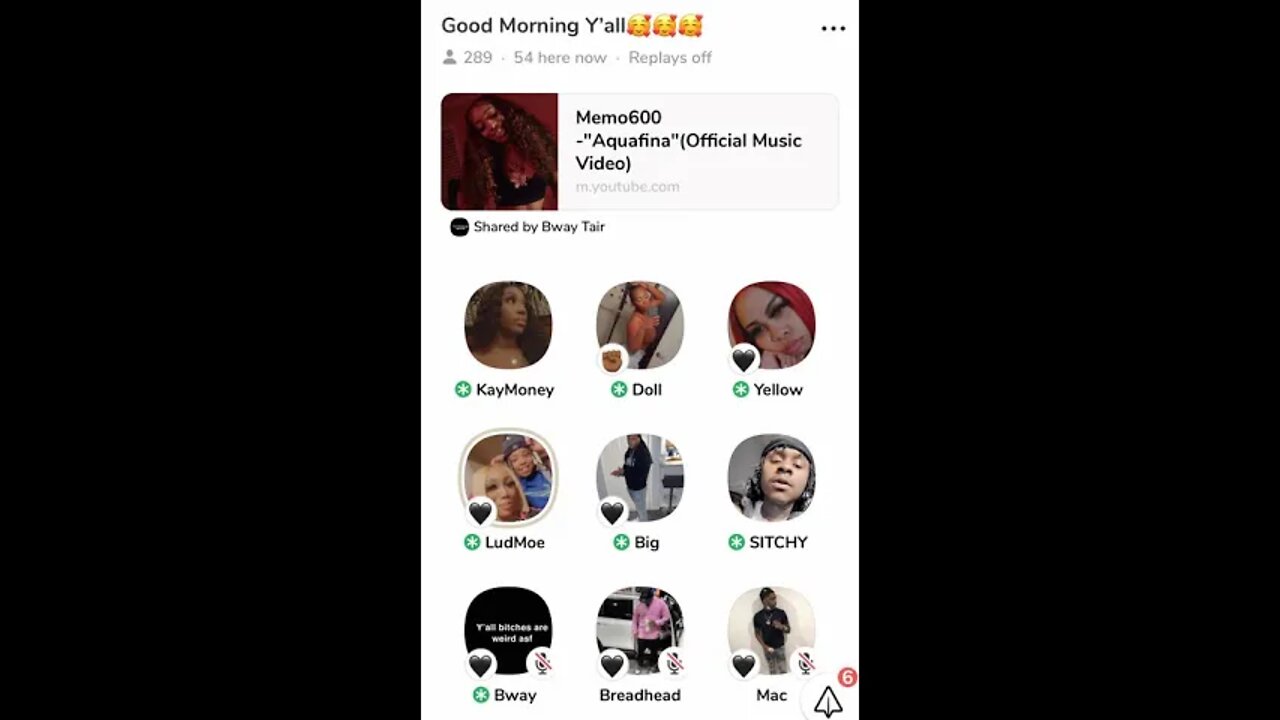Open the room's three-dot overflow menu
This screenshot has width=1280, height=720.
(x=833, y=29)
